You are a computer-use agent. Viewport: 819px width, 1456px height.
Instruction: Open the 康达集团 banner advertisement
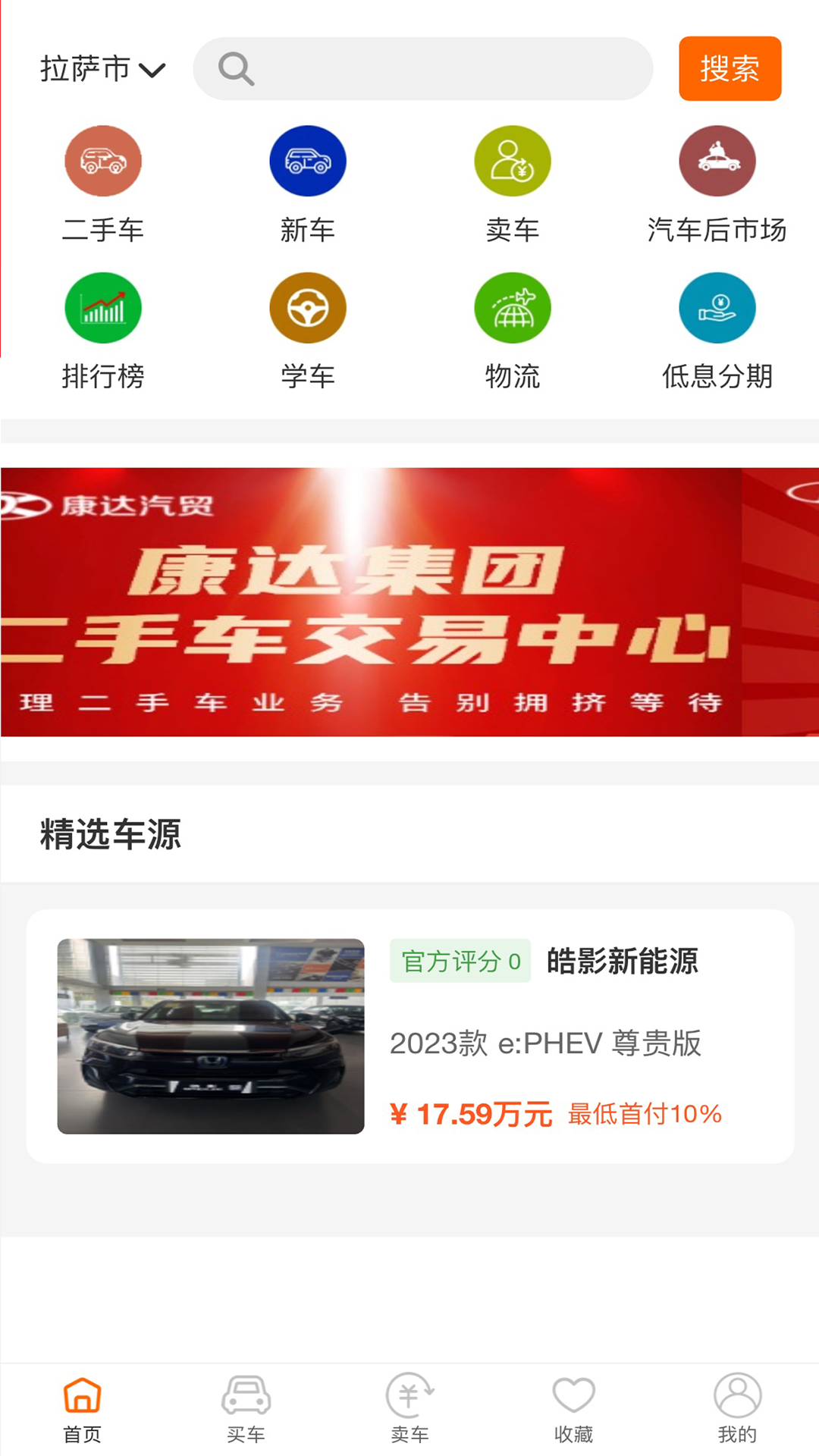[409, 601]
